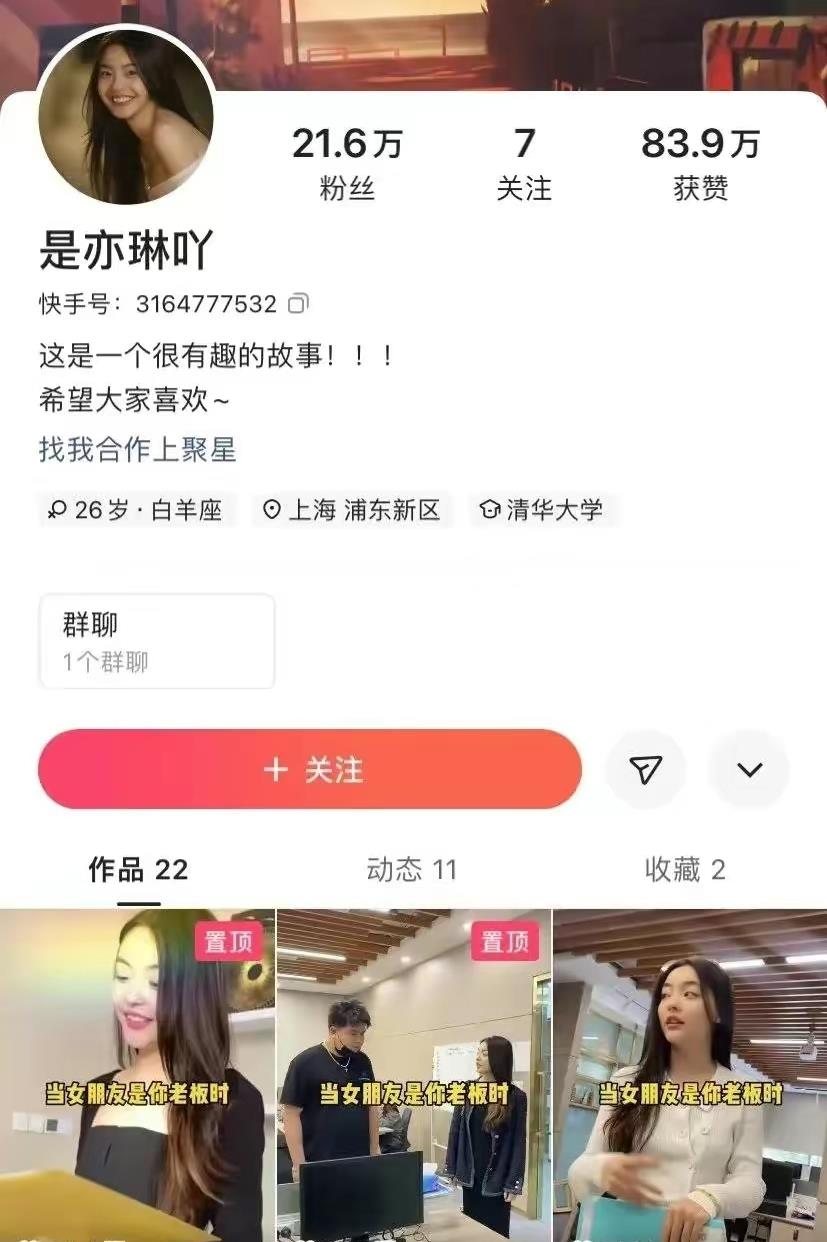View the 粉丝 followers list
The width and height of the screenshot is (827, 1242).
[x=347, y=163]
